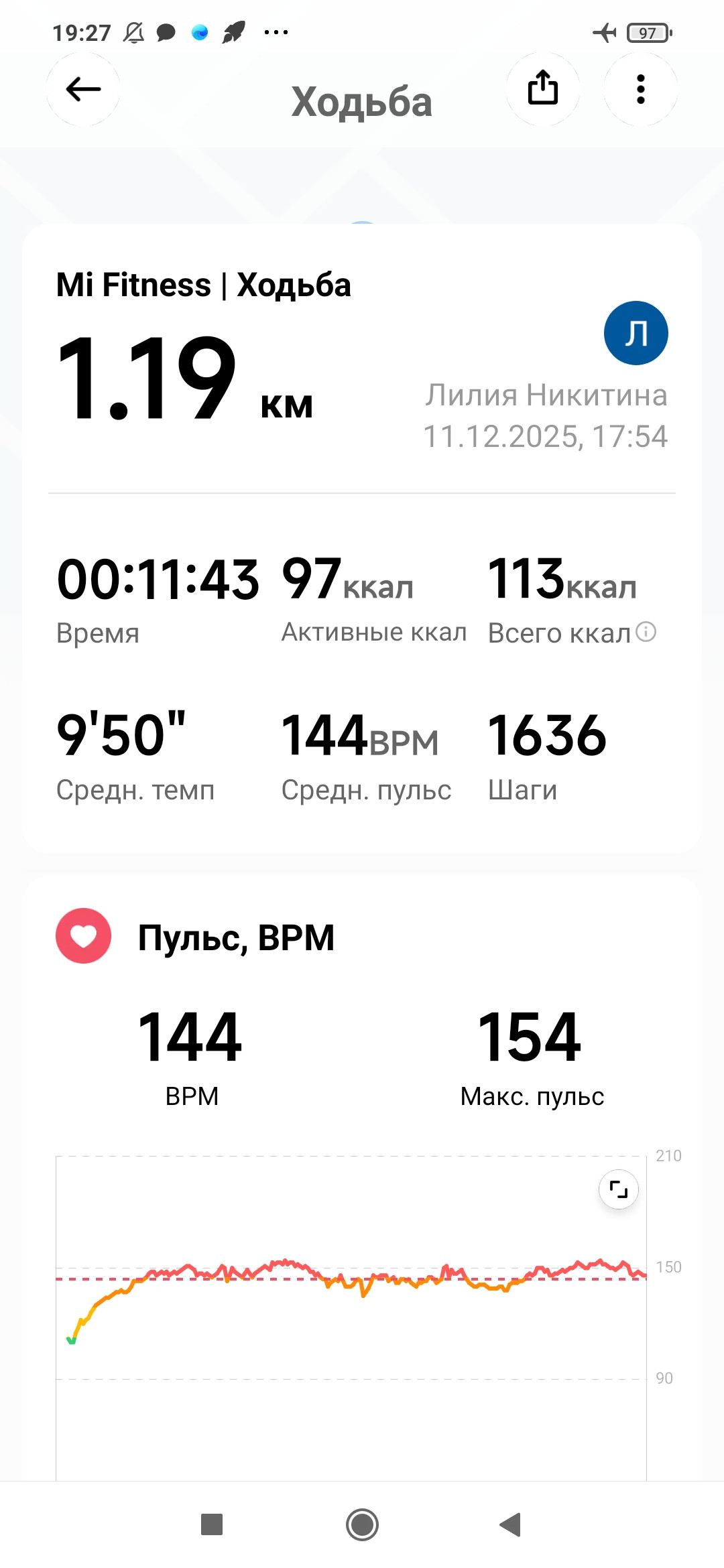724x1568 pixels.
Task: Show info about Всего ккал
Action: click(x=646, y=631)
